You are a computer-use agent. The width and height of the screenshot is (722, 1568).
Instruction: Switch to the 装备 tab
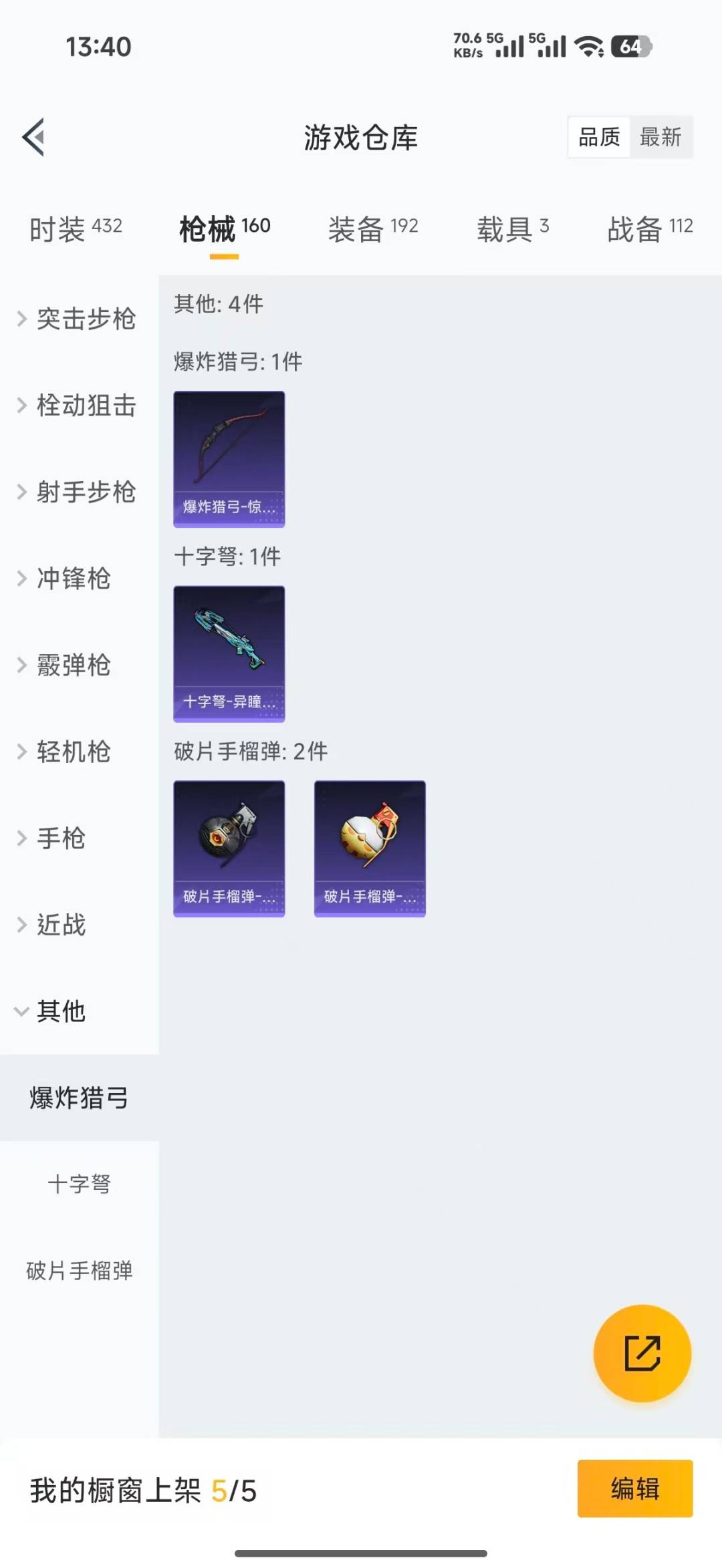373,227
